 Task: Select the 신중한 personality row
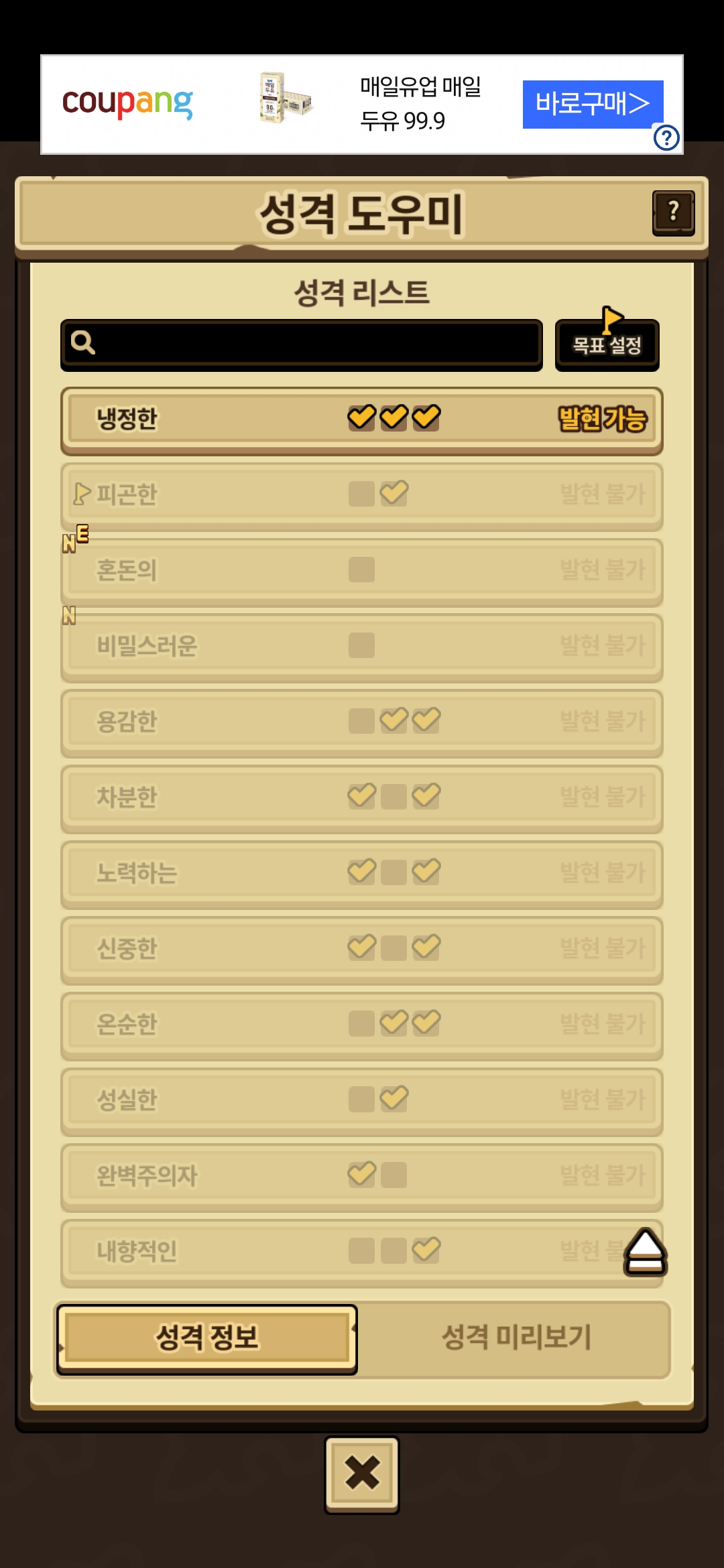pos(362,950)
